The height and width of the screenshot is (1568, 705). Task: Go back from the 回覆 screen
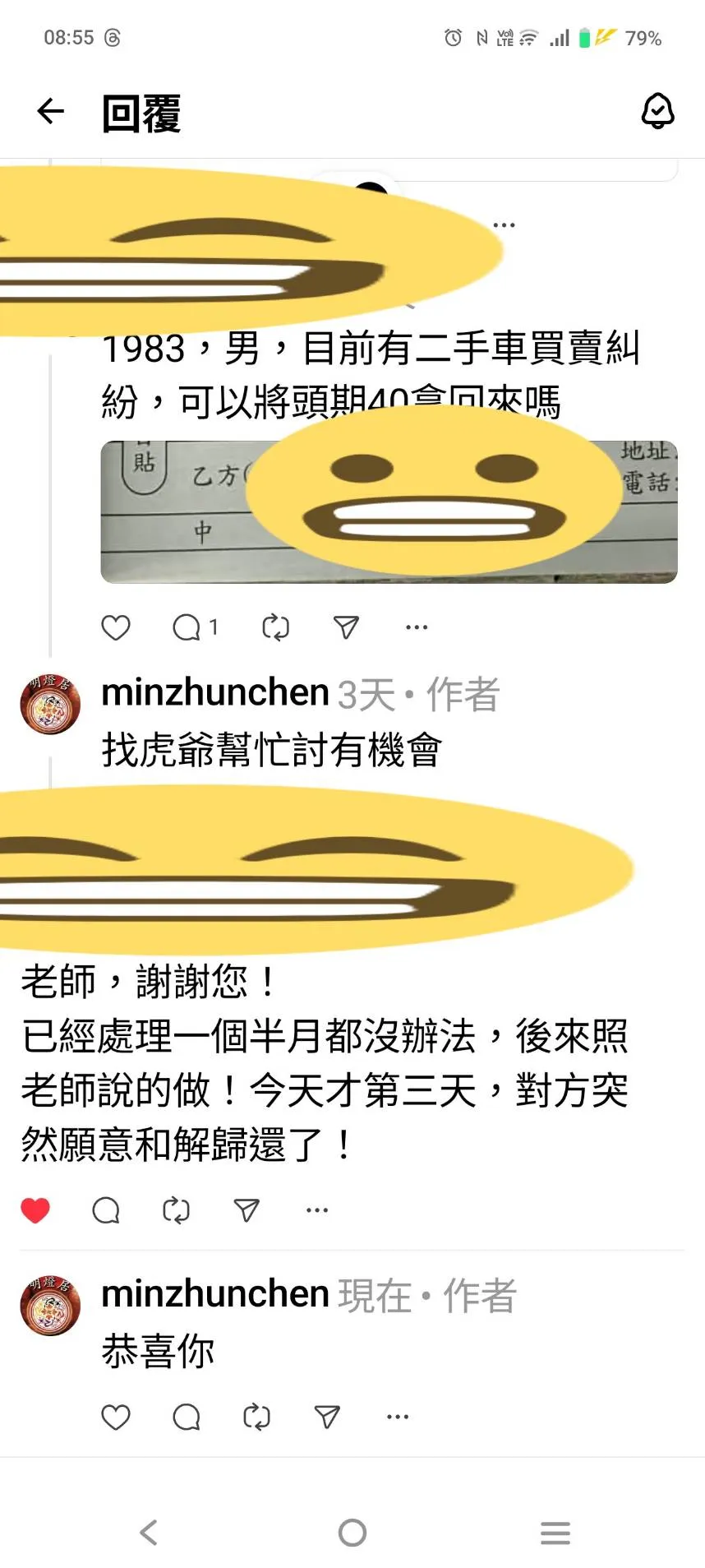click(x=51, y=111)
